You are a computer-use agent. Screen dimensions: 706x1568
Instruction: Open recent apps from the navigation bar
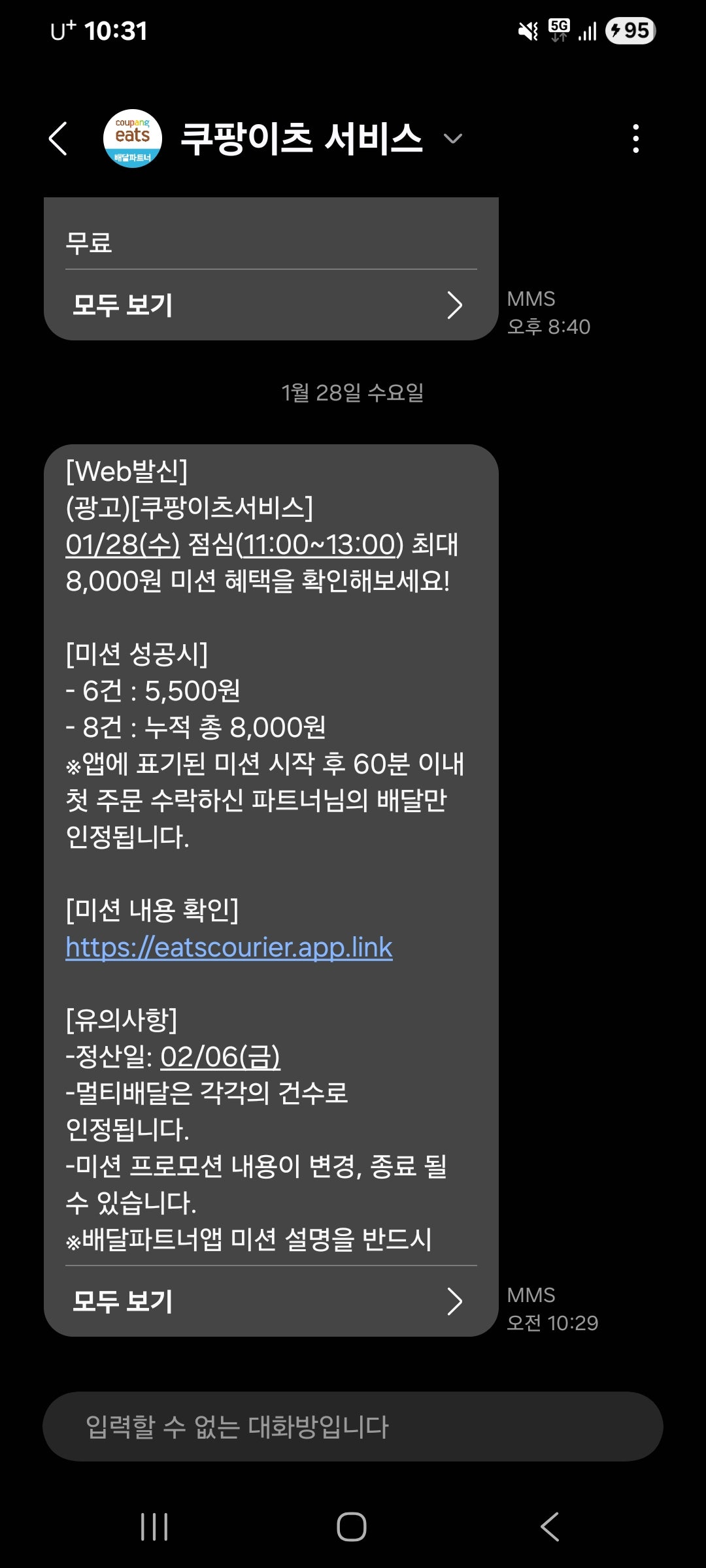(155, 1527)
